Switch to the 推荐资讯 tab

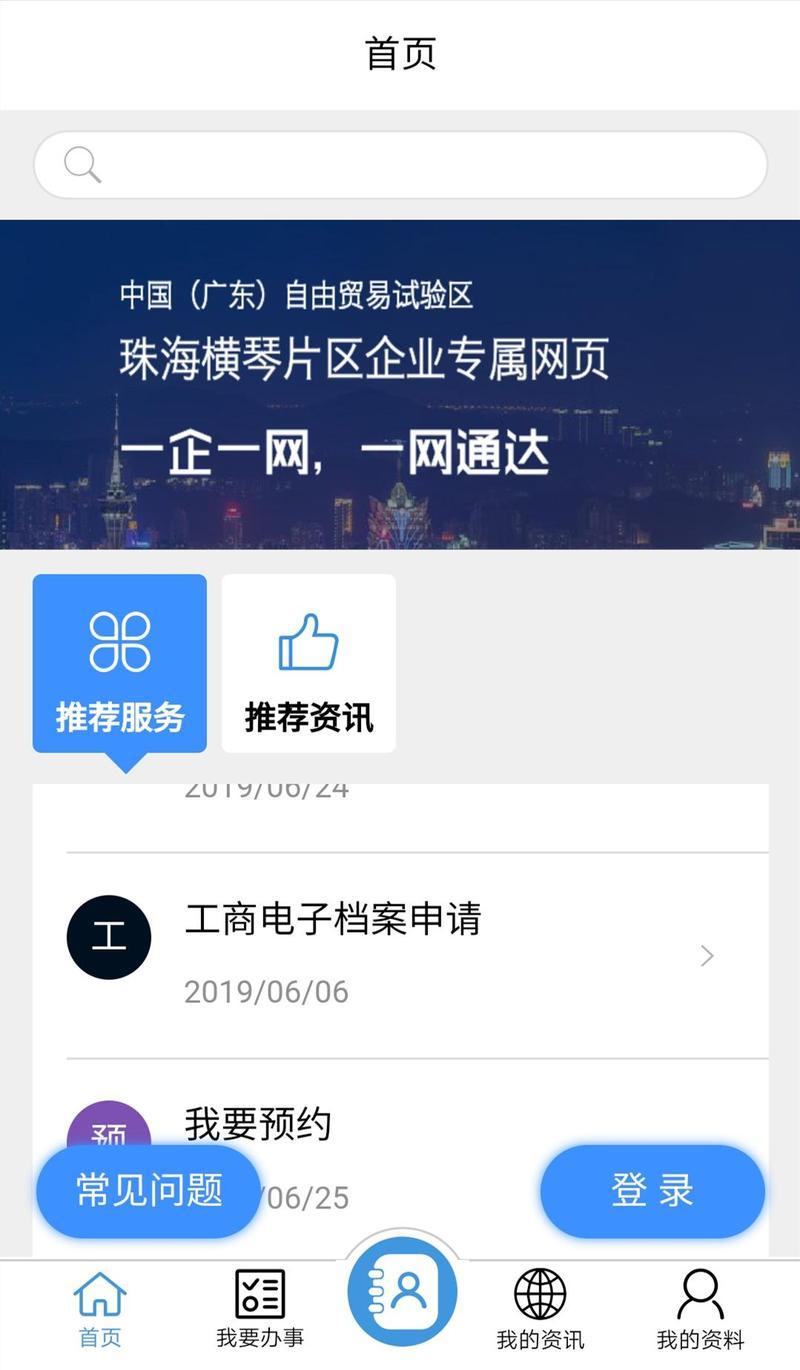pyautogui.click(x=309, y=663)
